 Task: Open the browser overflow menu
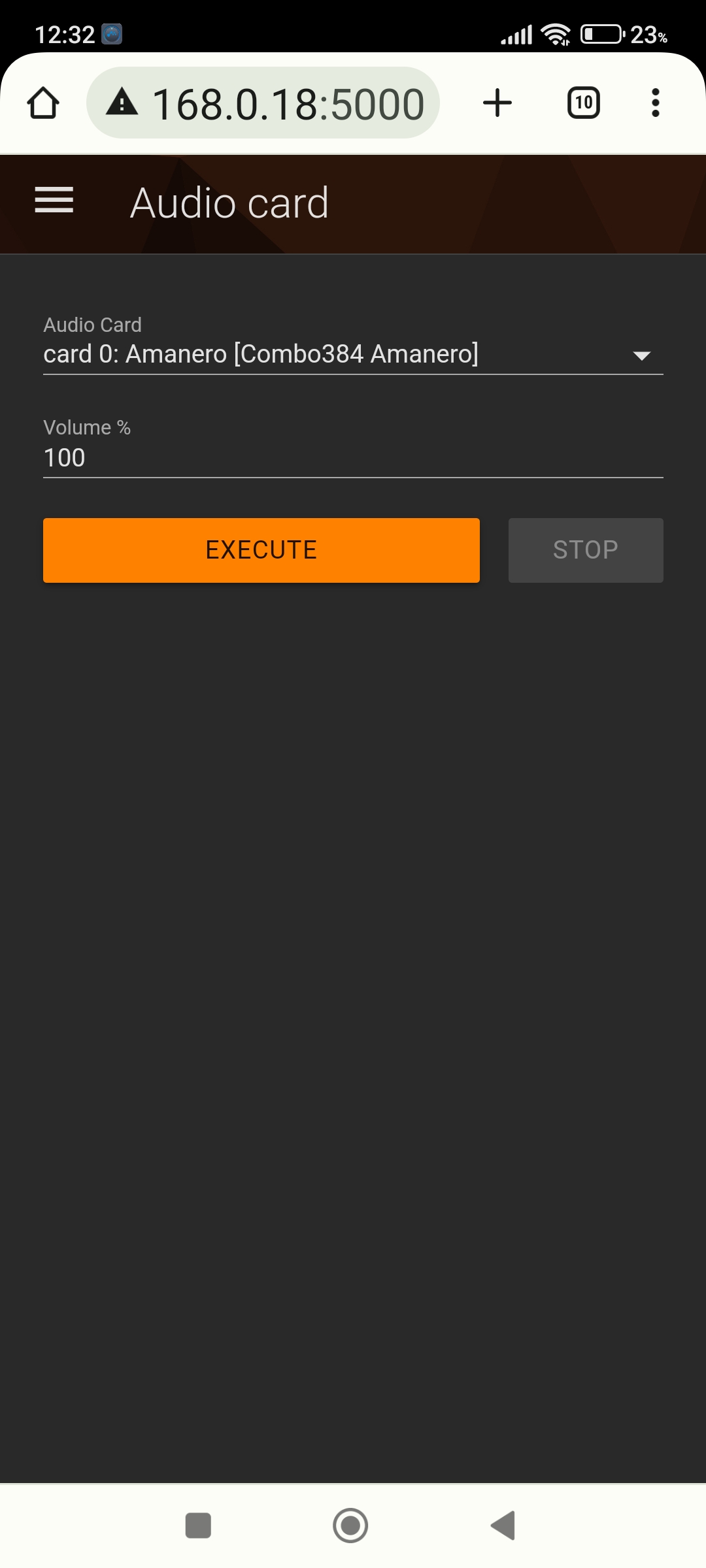pos(656,103)
